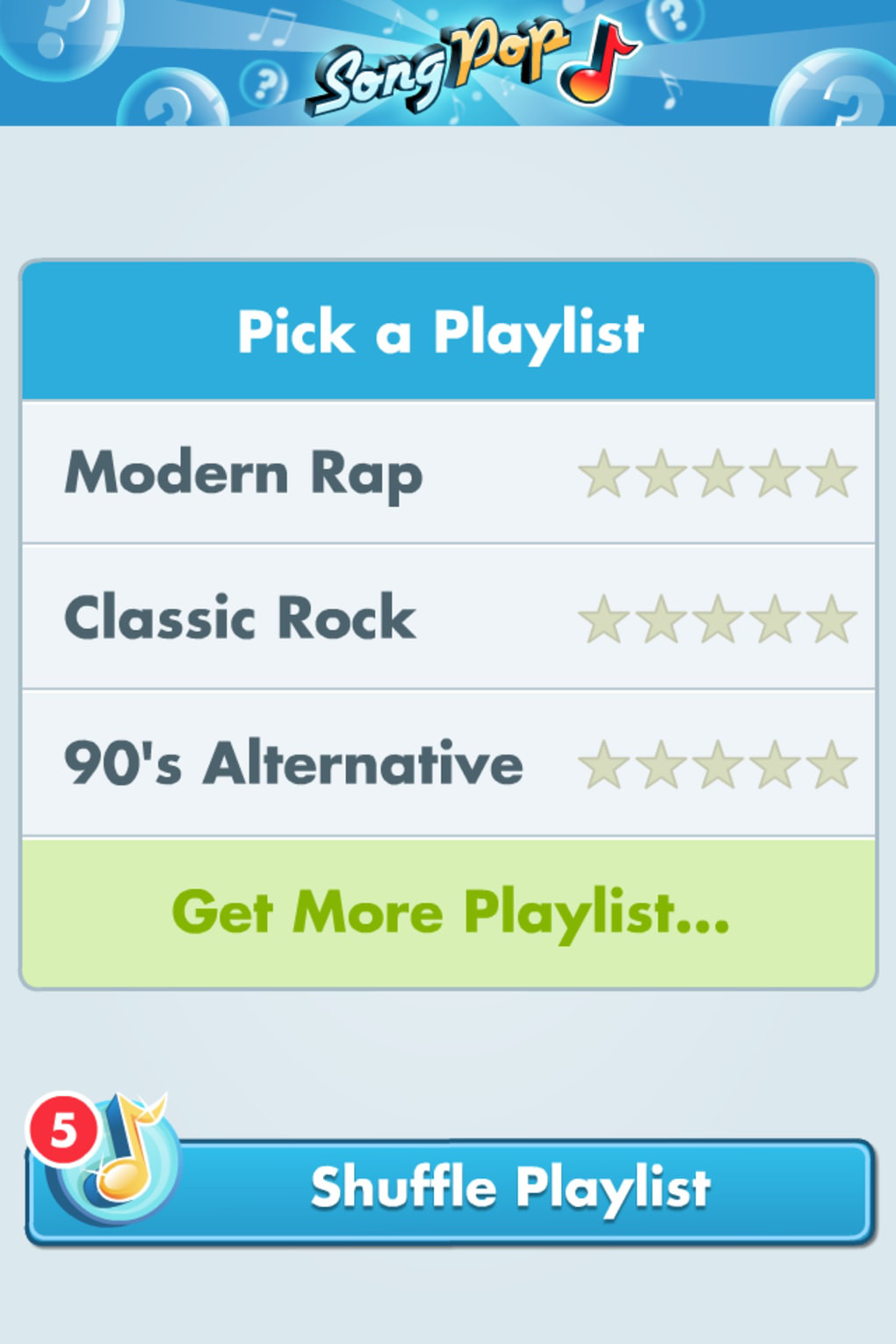The image size is (896, 1344).
Task: Open Get More Playlist
Action: [x=448, y=913]
